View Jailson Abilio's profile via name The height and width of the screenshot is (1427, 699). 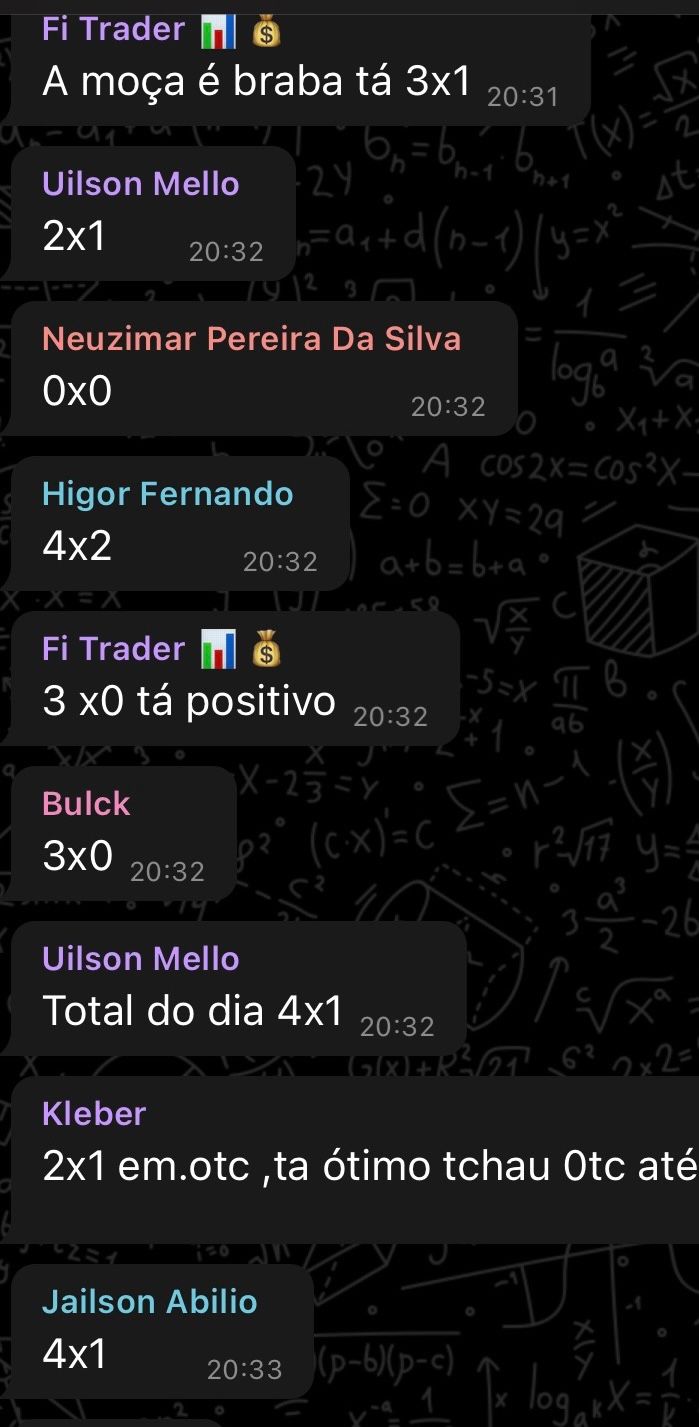(150, 1302)
